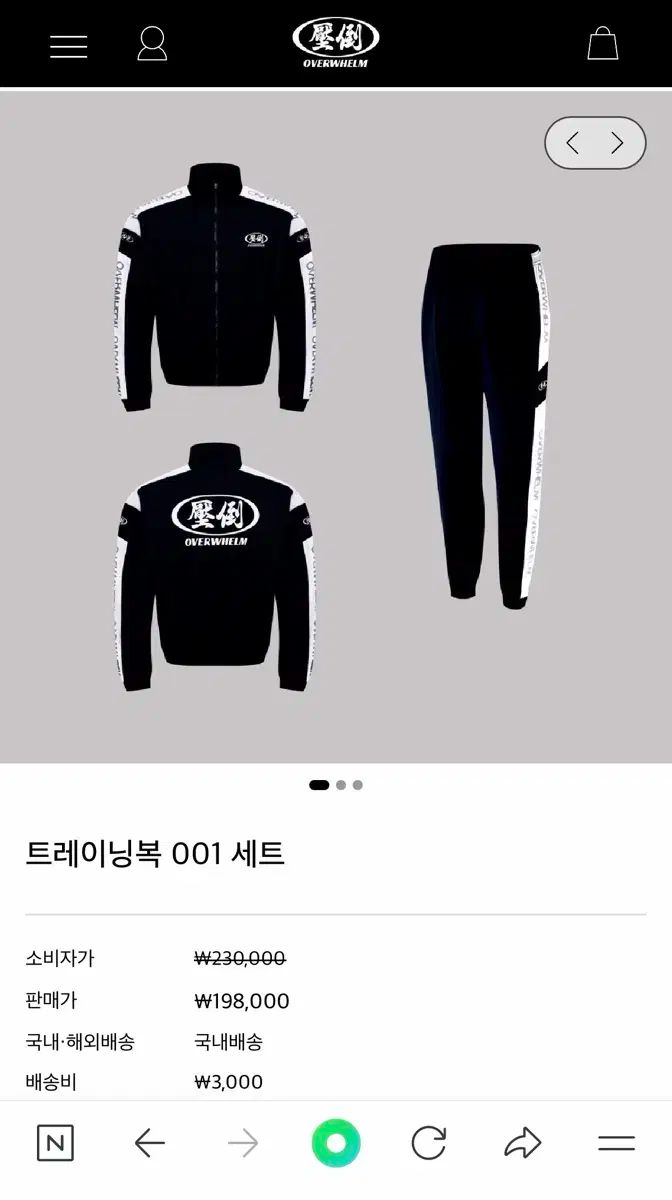This screenshot has height=1200, width=672.
Task: Open the account profile icon
Action: coord(152,45)
